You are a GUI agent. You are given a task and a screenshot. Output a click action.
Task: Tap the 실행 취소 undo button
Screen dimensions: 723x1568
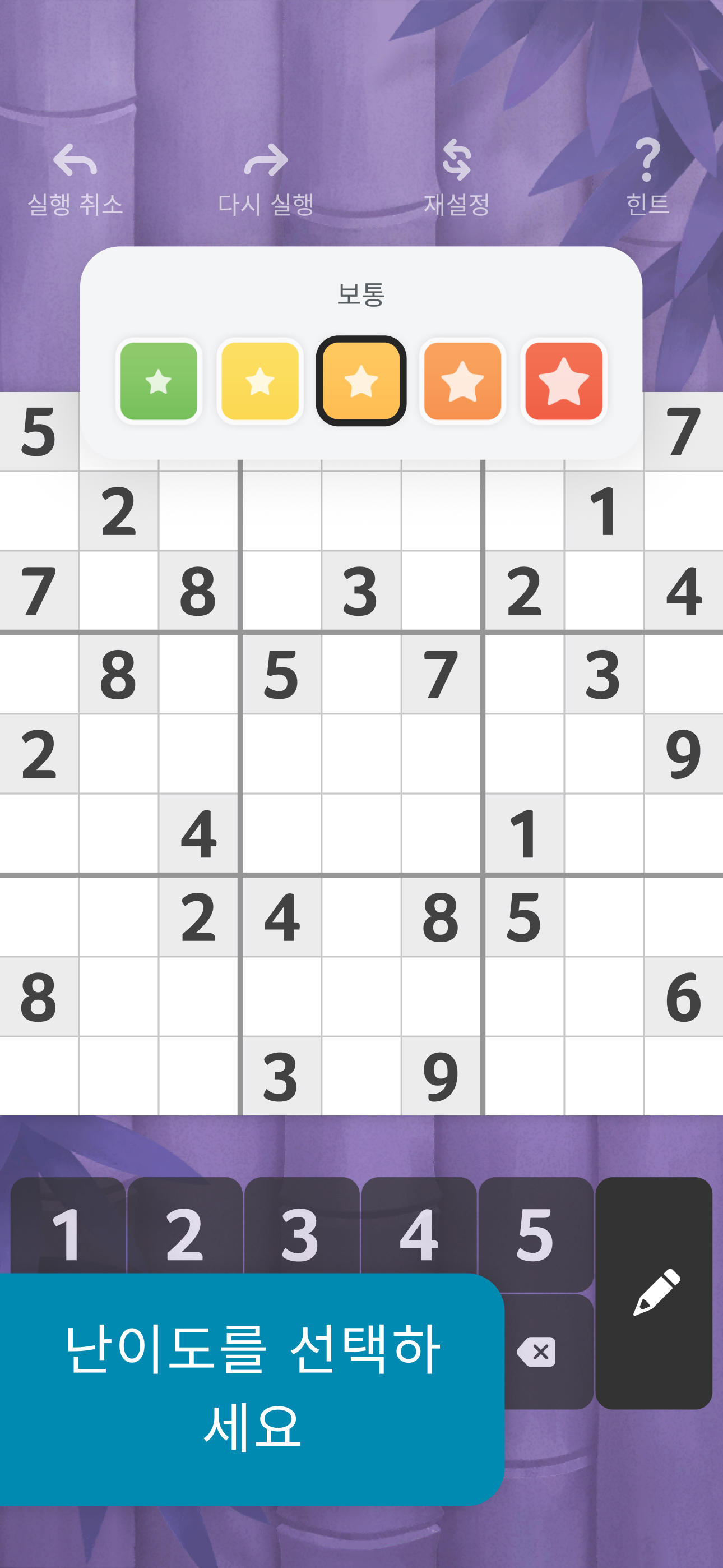tap(75, 179)
